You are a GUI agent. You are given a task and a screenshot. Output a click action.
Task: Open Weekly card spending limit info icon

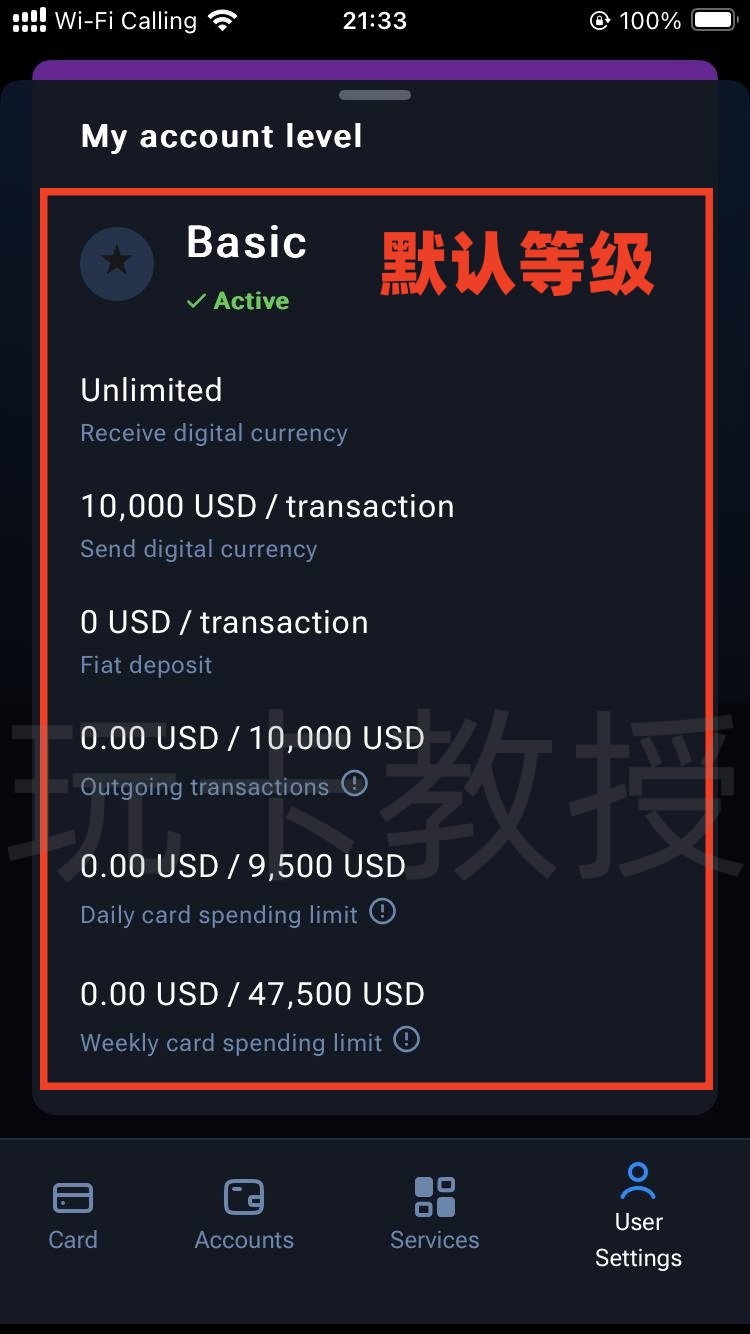(x=406, y=1040)
